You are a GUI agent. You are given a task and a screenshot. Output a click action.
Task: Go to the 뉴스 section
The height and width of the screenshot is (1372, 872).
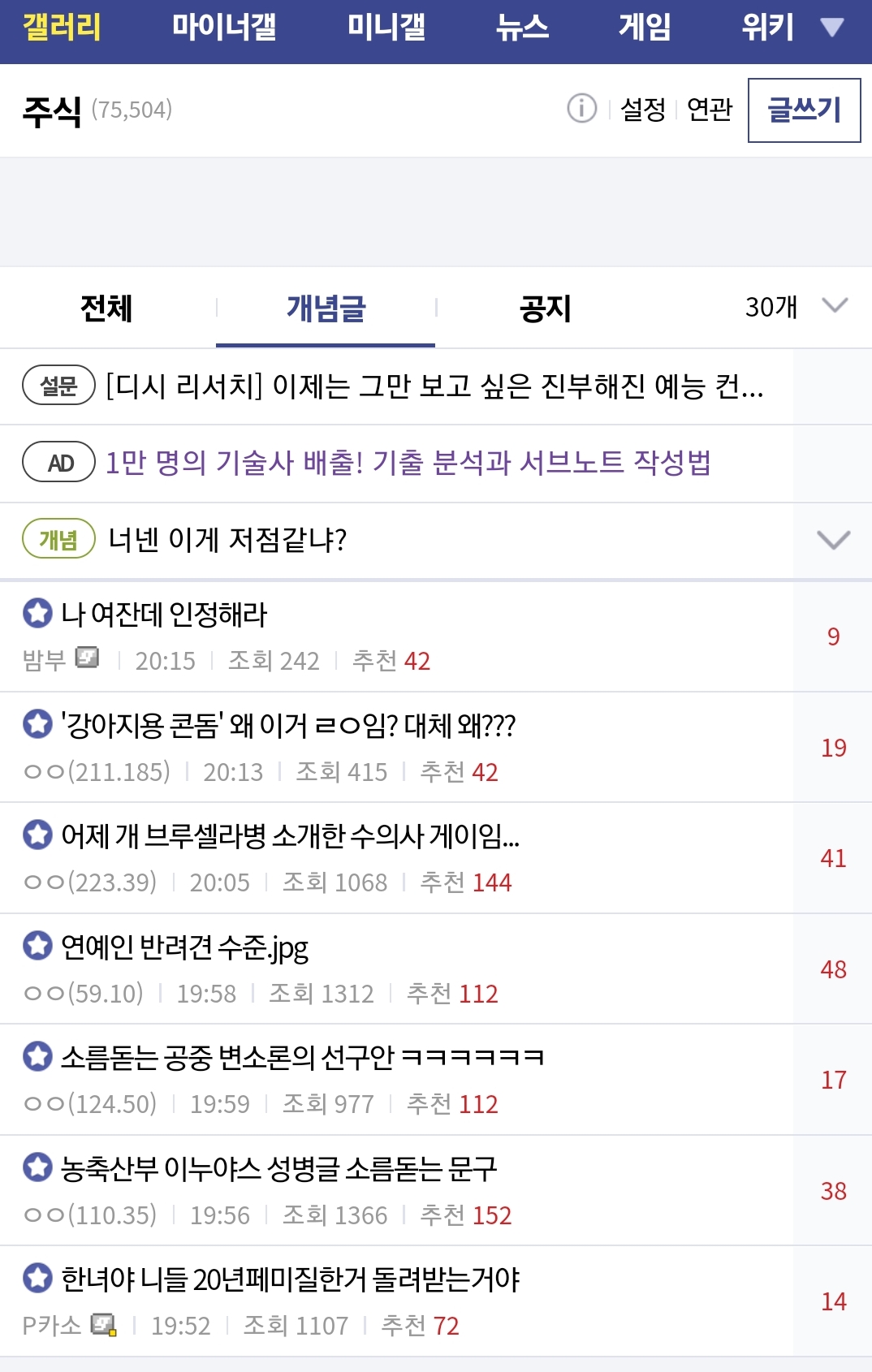tap(522, 28)
